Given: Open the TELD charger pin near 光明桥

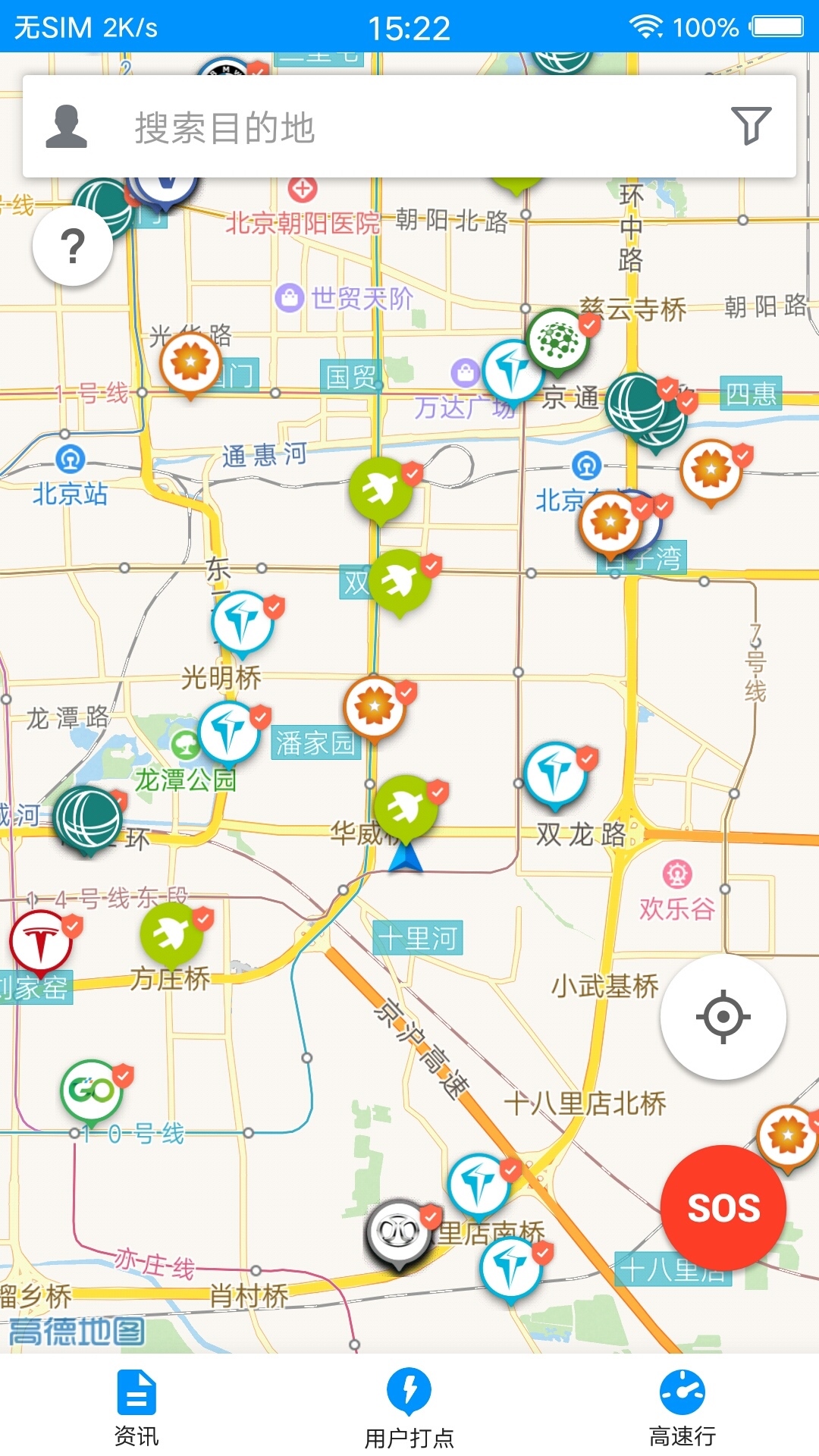Looking at the screenshot, I should (x=241, y=620).
